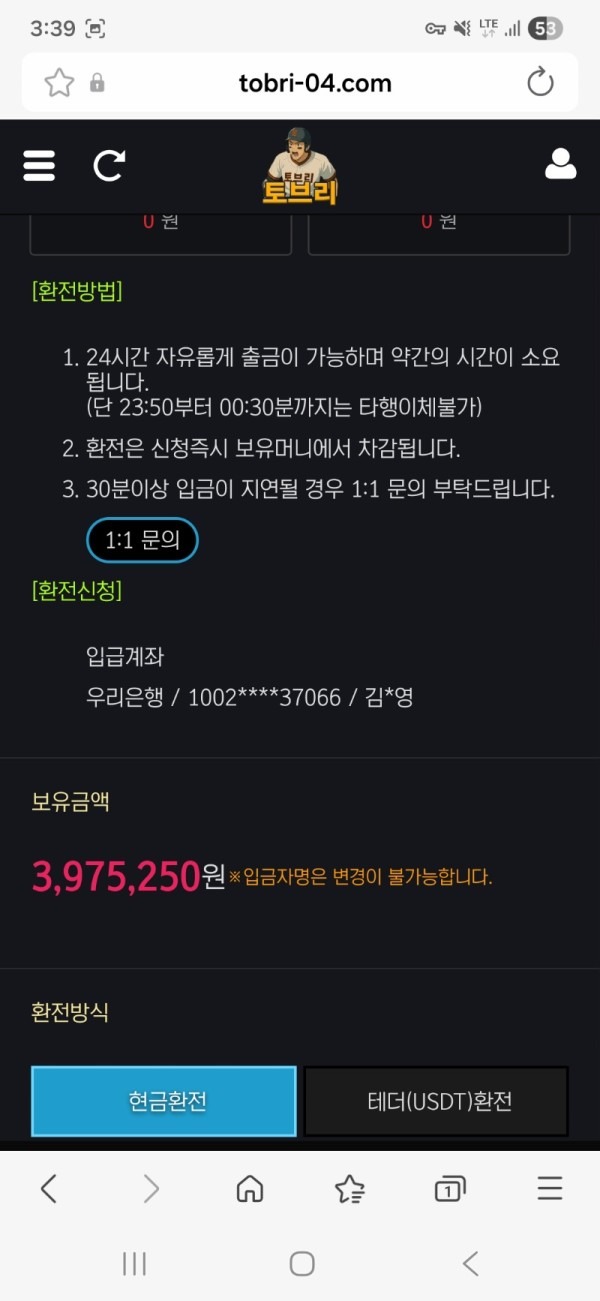Viewport: 600px width, 1301px height.
Task: Tap the system recent apps button
Action: point(134,1263)
